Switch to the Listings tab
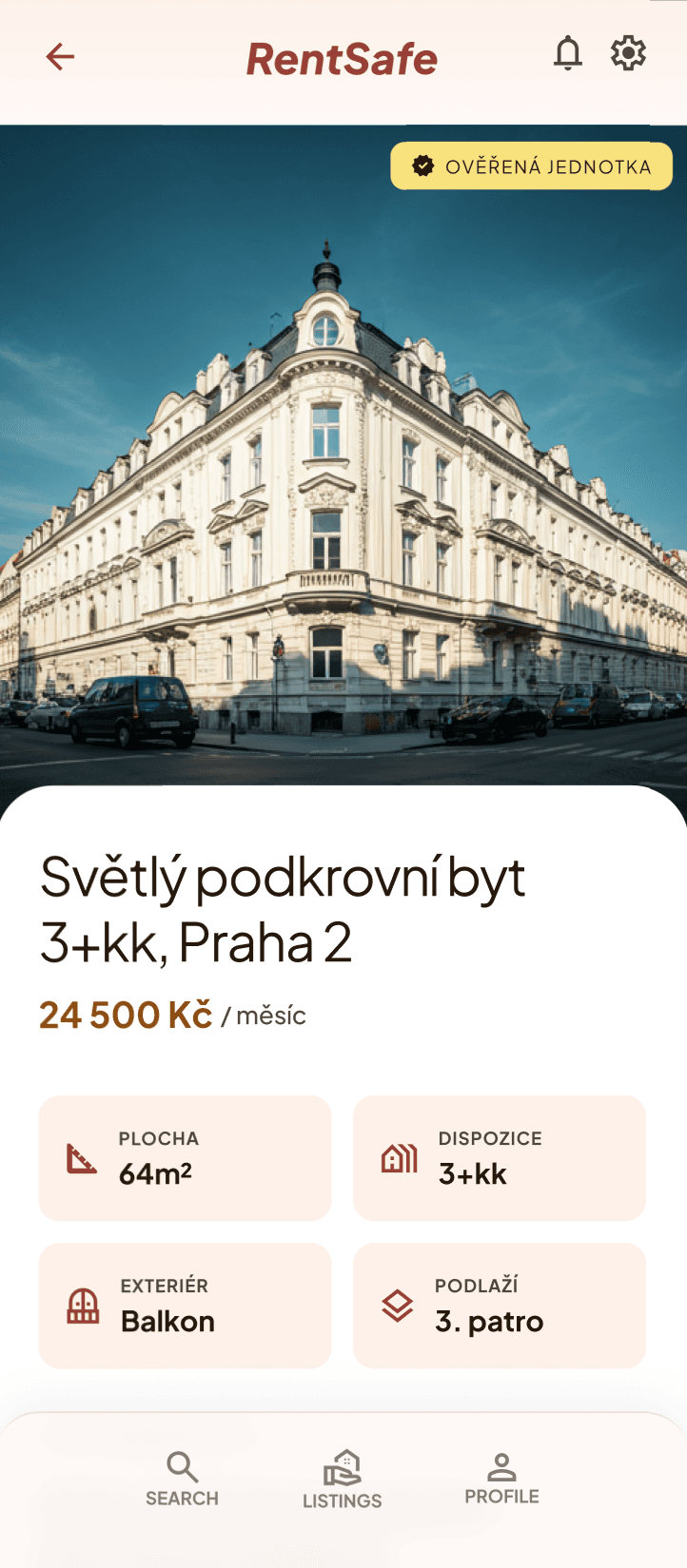687x1568 pixels. tap(343, 1480)
